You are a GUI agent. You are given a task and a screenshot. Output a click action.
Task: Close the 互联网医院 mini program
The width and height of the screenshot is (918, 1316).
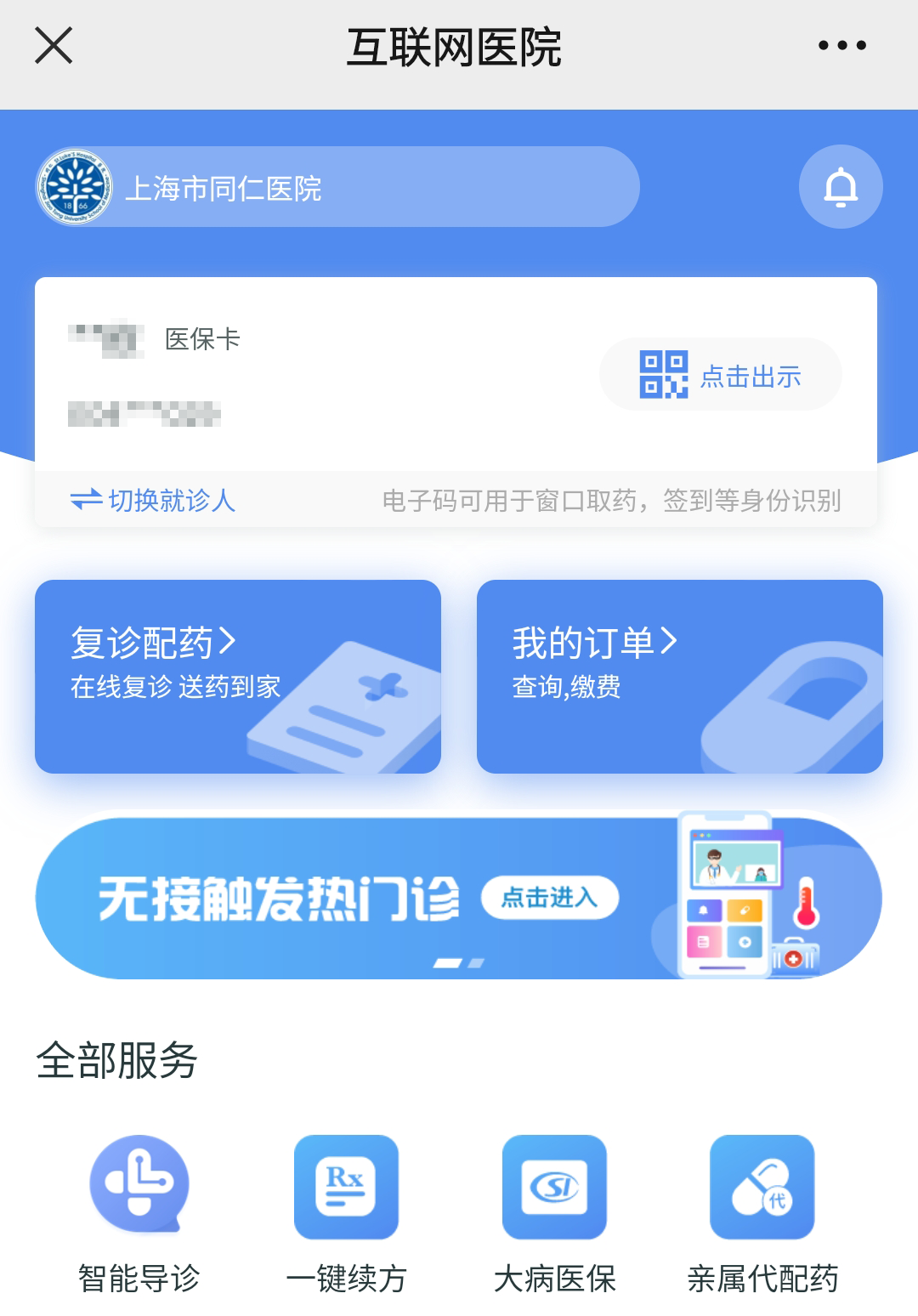tap(54, 46)
